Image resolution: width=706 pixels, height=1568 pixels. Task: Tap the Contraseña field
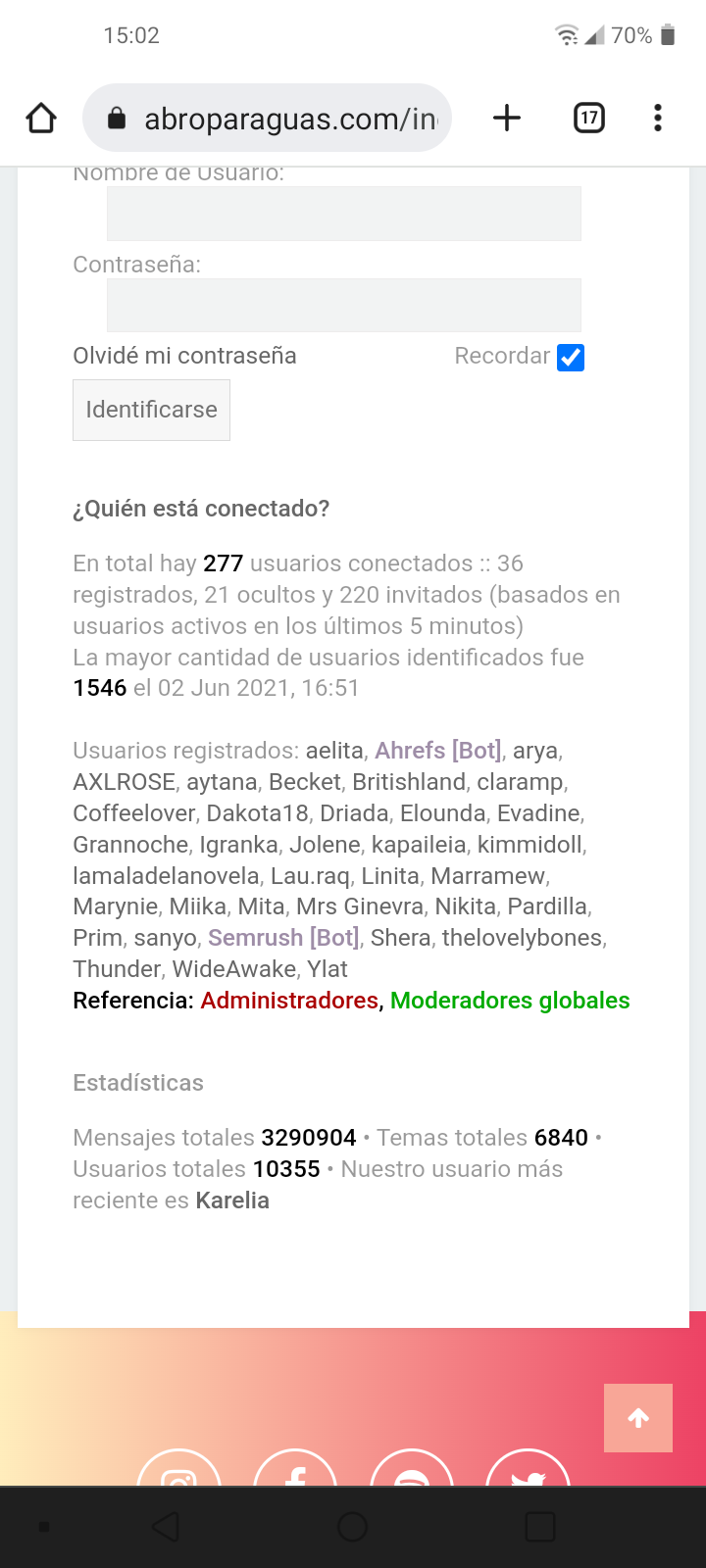344,305
